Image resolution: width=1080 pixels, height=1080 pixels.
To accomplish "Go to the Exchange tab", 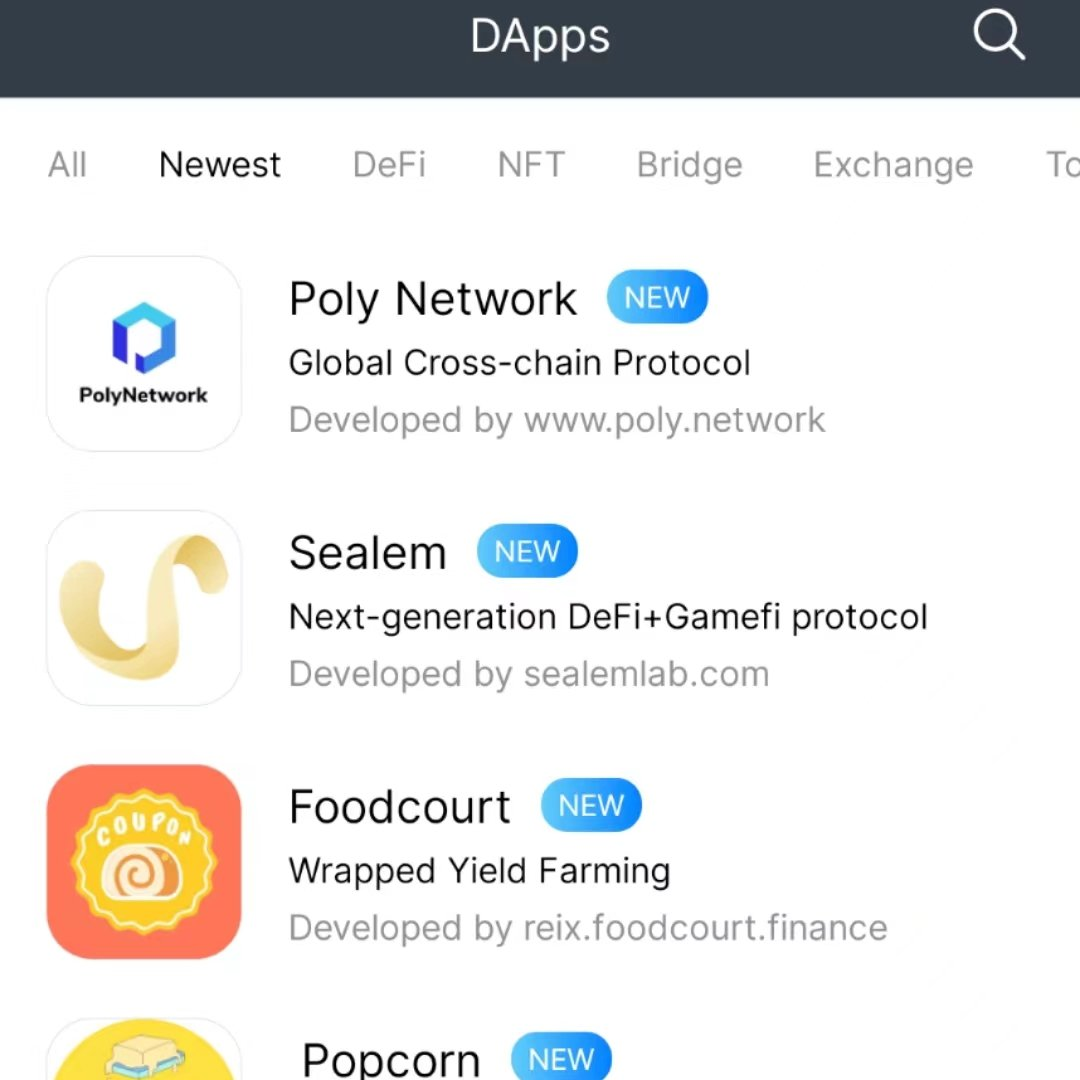I will (x=893, y=165).
